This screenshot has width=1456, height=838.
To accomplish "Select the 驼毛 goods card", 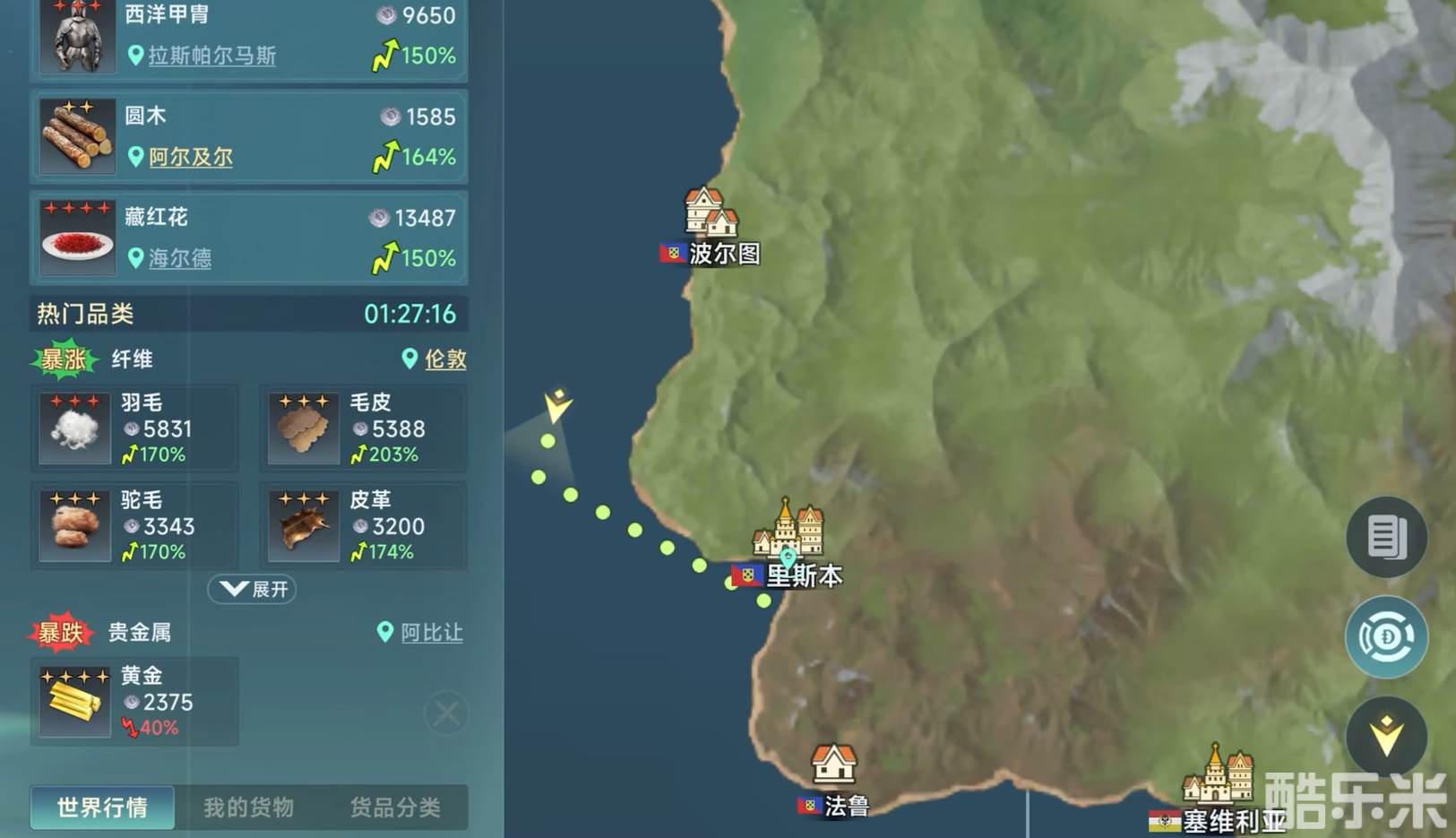I will (x=134, y=526).
